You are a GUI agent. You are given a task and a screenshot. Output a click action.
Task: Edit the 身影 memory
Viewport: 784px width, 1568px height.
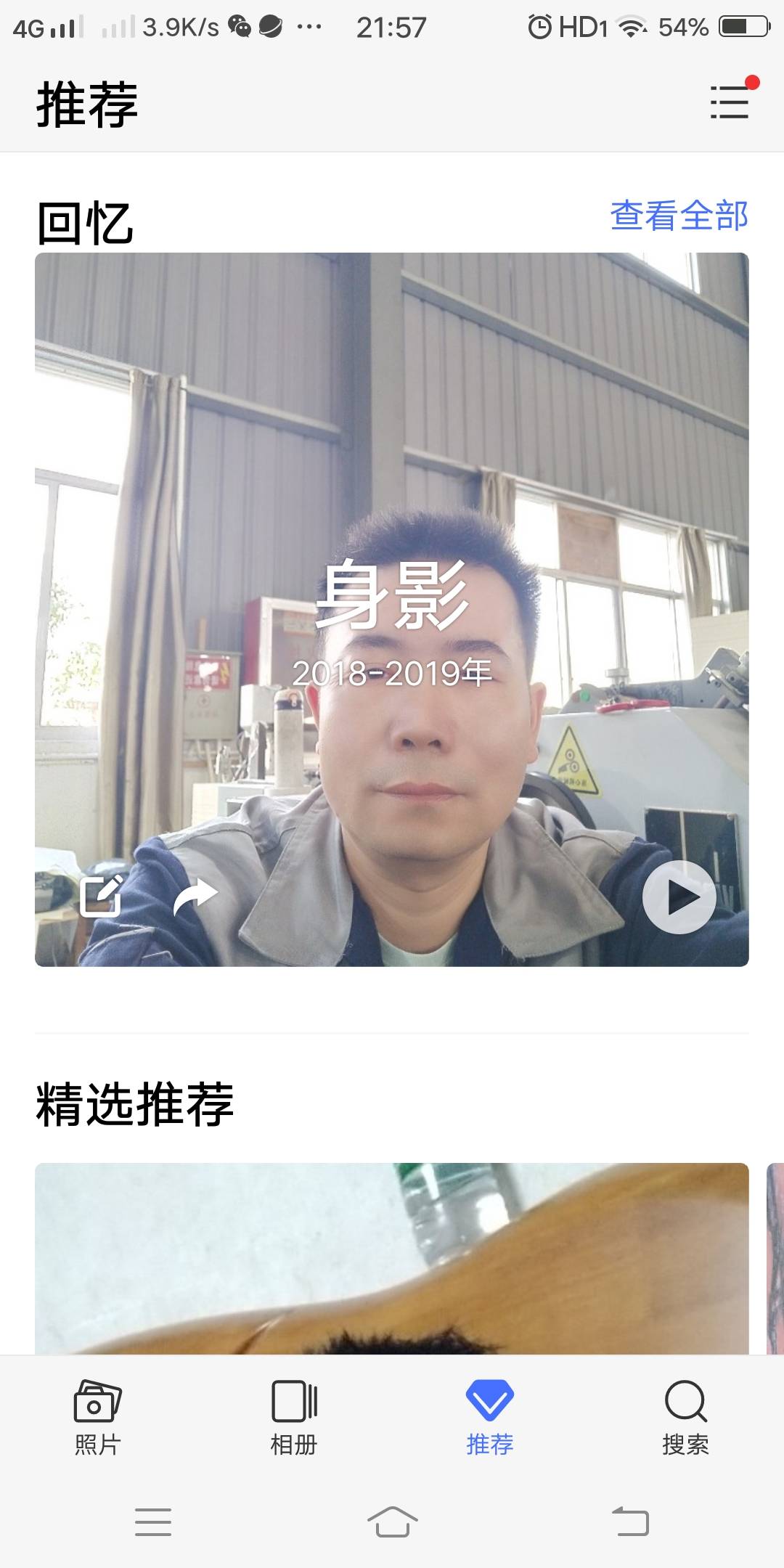[x=100, y=897]
